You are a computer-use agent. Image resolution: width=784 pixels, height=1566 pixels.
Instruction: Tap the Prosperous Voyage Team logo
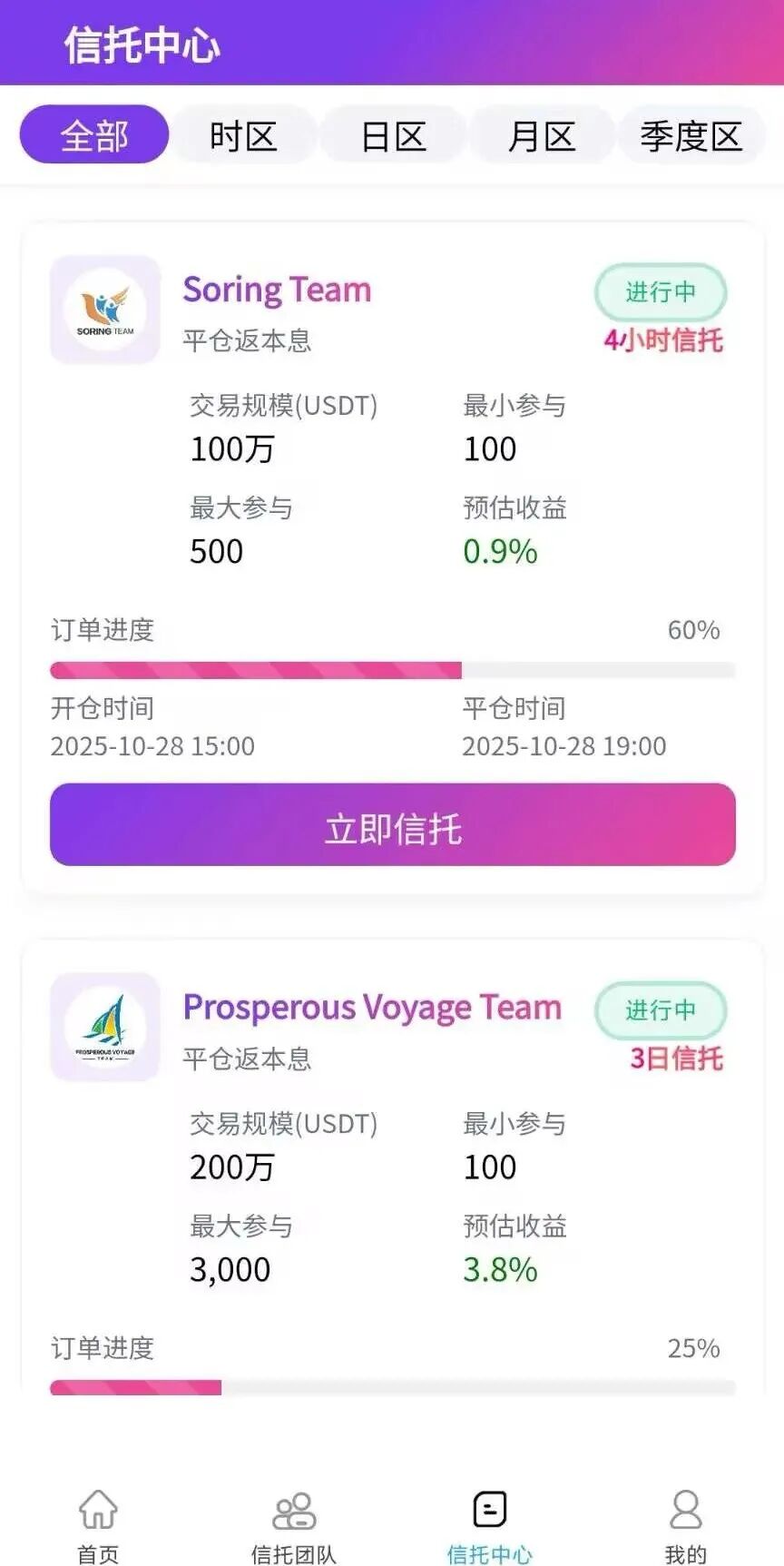point(104,1027)
